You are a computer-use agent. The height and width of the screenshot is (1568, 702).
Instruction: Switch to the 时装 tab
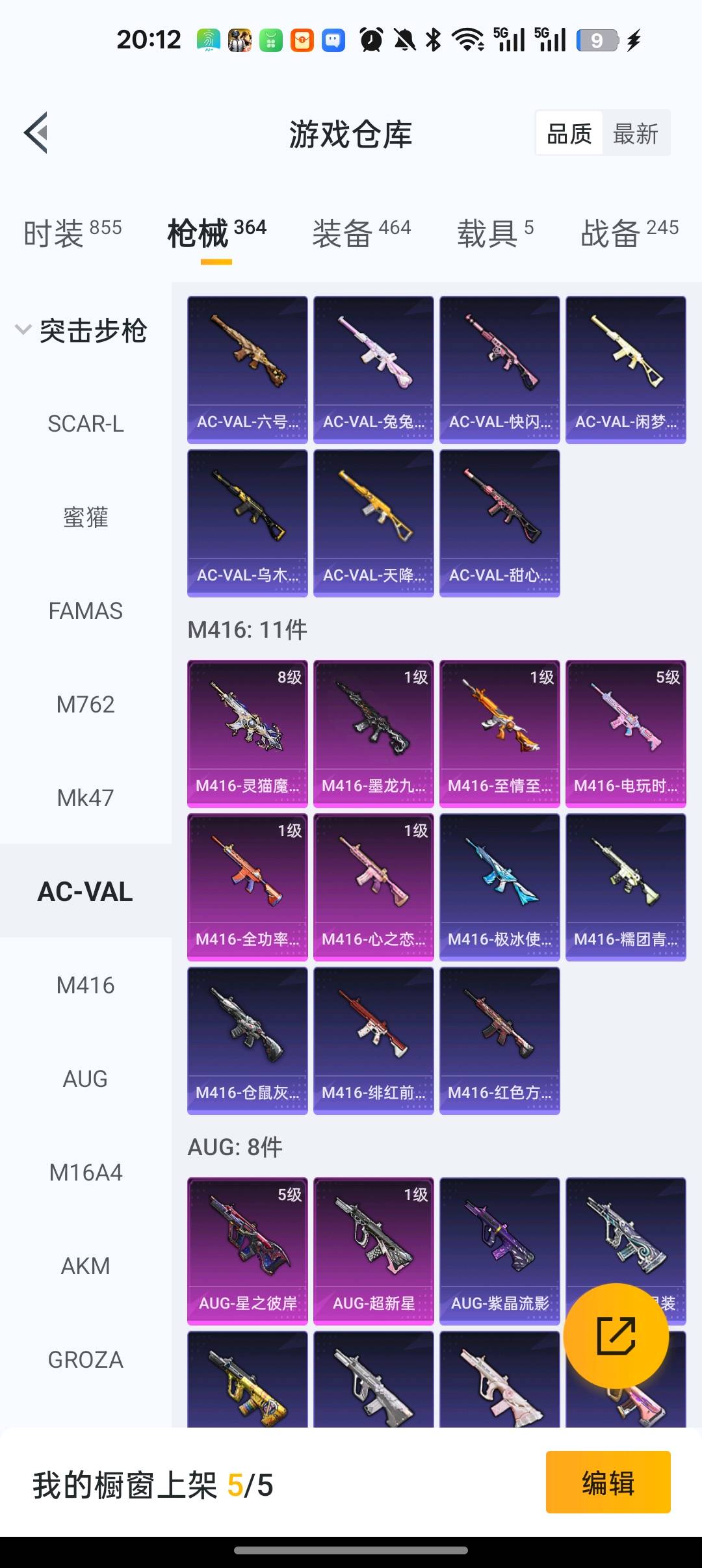(x=73, y=233)
